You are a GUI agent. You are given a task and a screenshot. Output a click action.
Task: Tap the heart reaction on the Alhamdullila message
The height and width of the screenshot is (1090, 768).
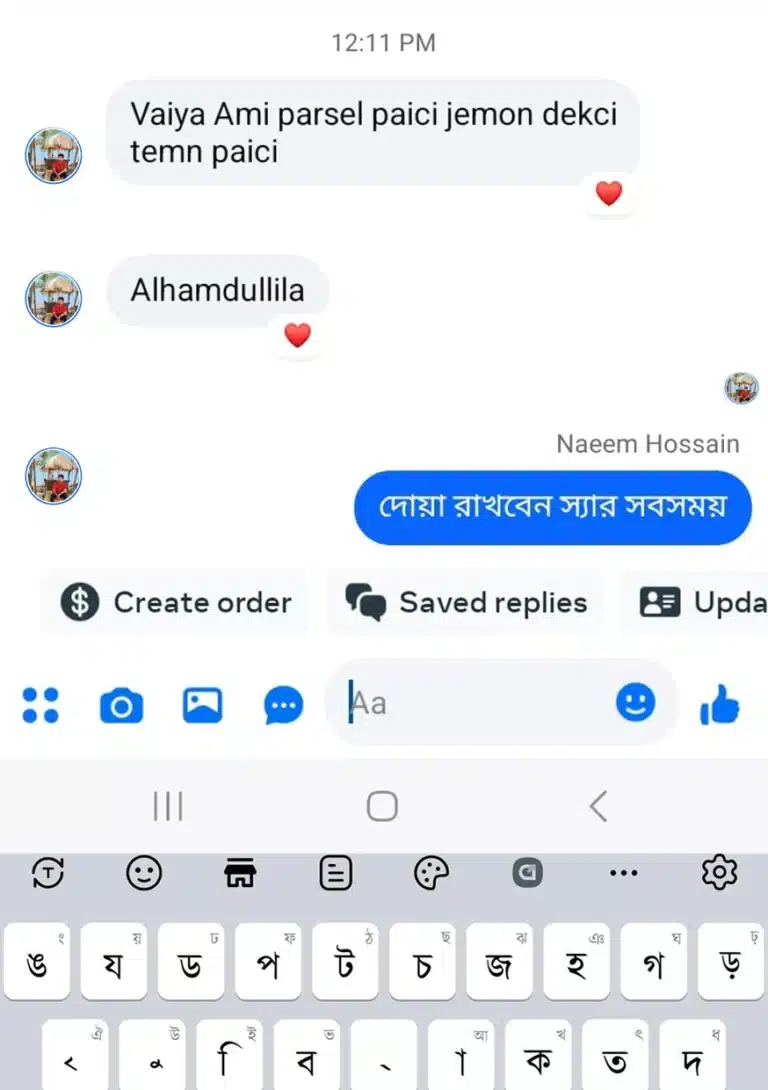[x=297, y=335]
